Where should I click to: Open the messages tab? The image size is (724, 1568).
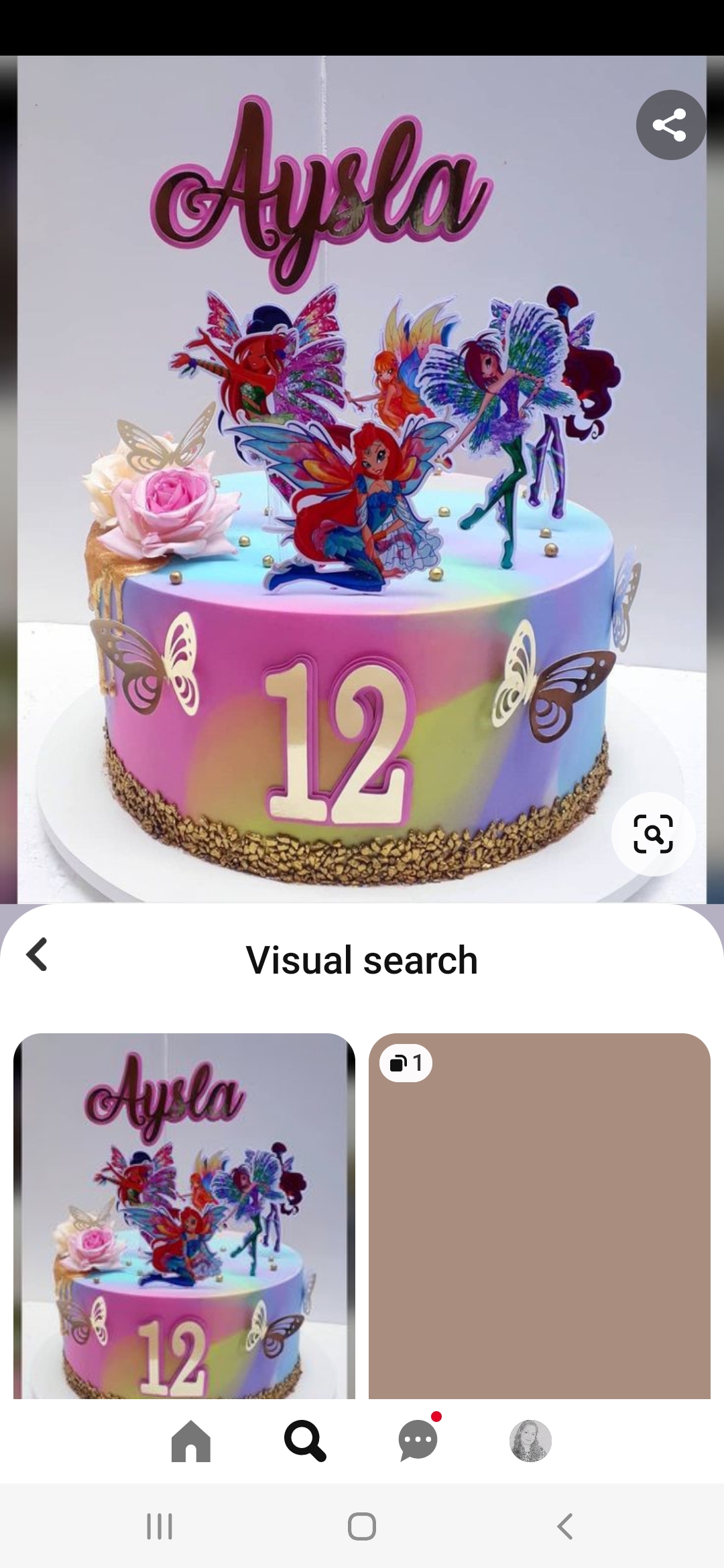click(418, 1440)
